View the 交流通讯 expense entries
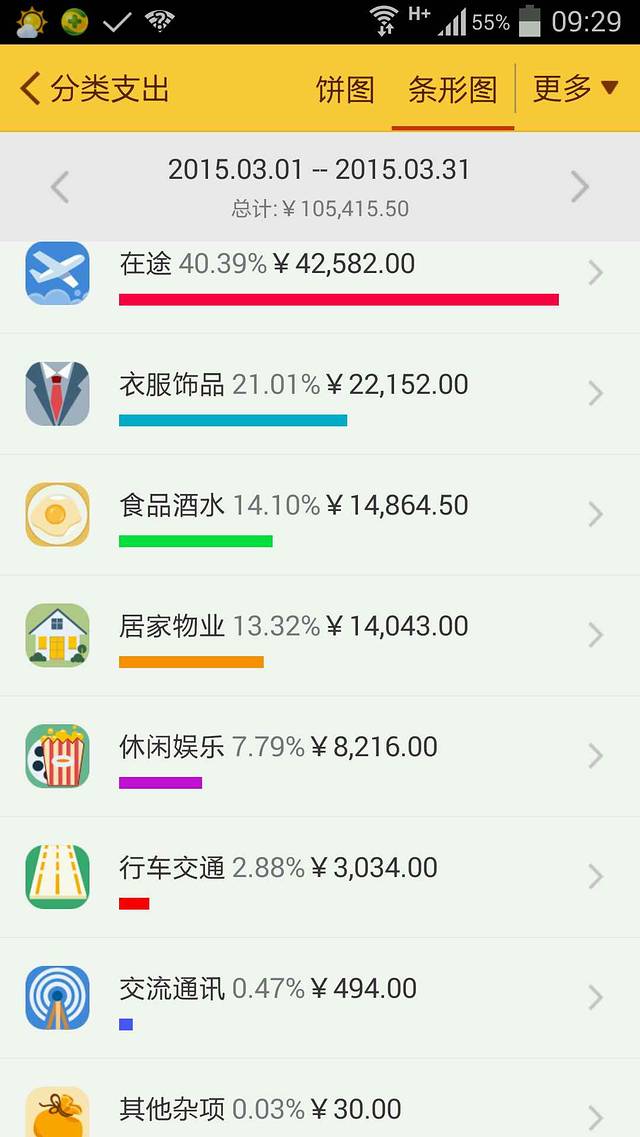Screen dimensions: 640x1137 320,998
